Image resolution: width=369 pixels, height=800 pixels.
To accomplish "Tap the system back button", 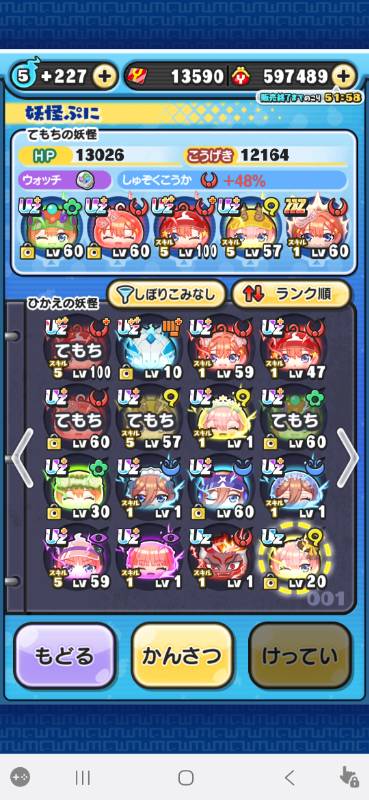I will pos(289,778).
